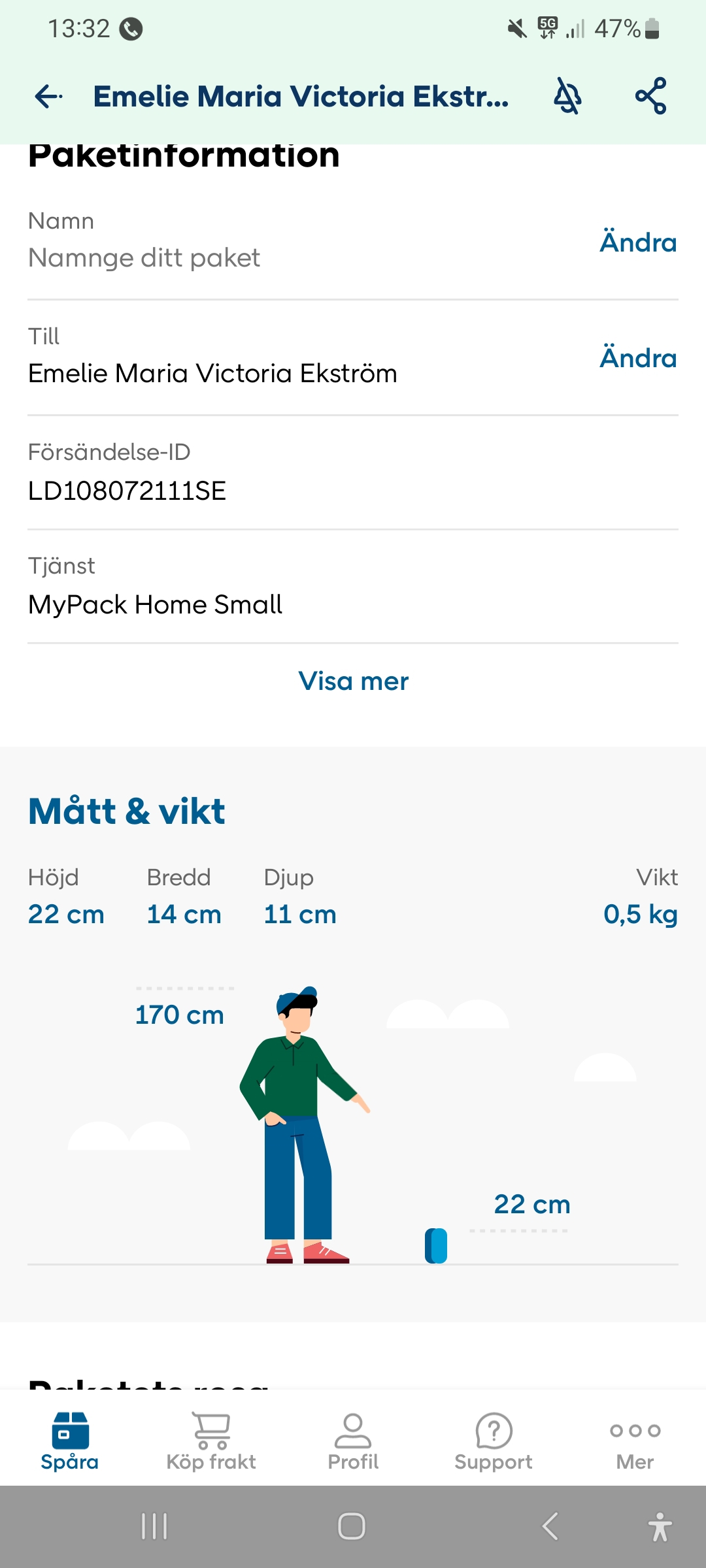Share this parcel tracking
Viewport: 706px width, 1568px height.
651,96
